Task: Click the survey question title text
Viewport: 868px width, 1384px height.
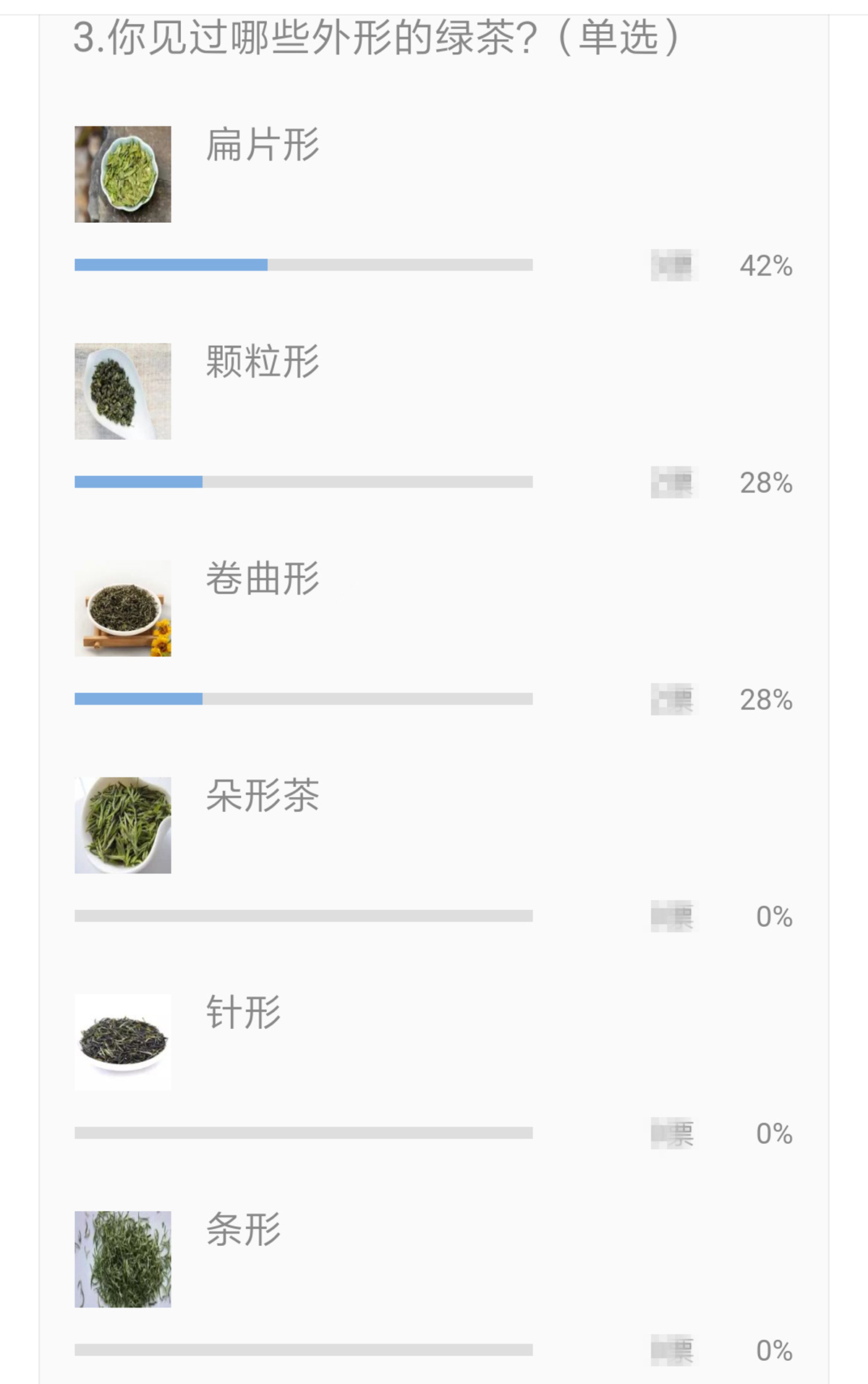Action: (x=376, y=38)
